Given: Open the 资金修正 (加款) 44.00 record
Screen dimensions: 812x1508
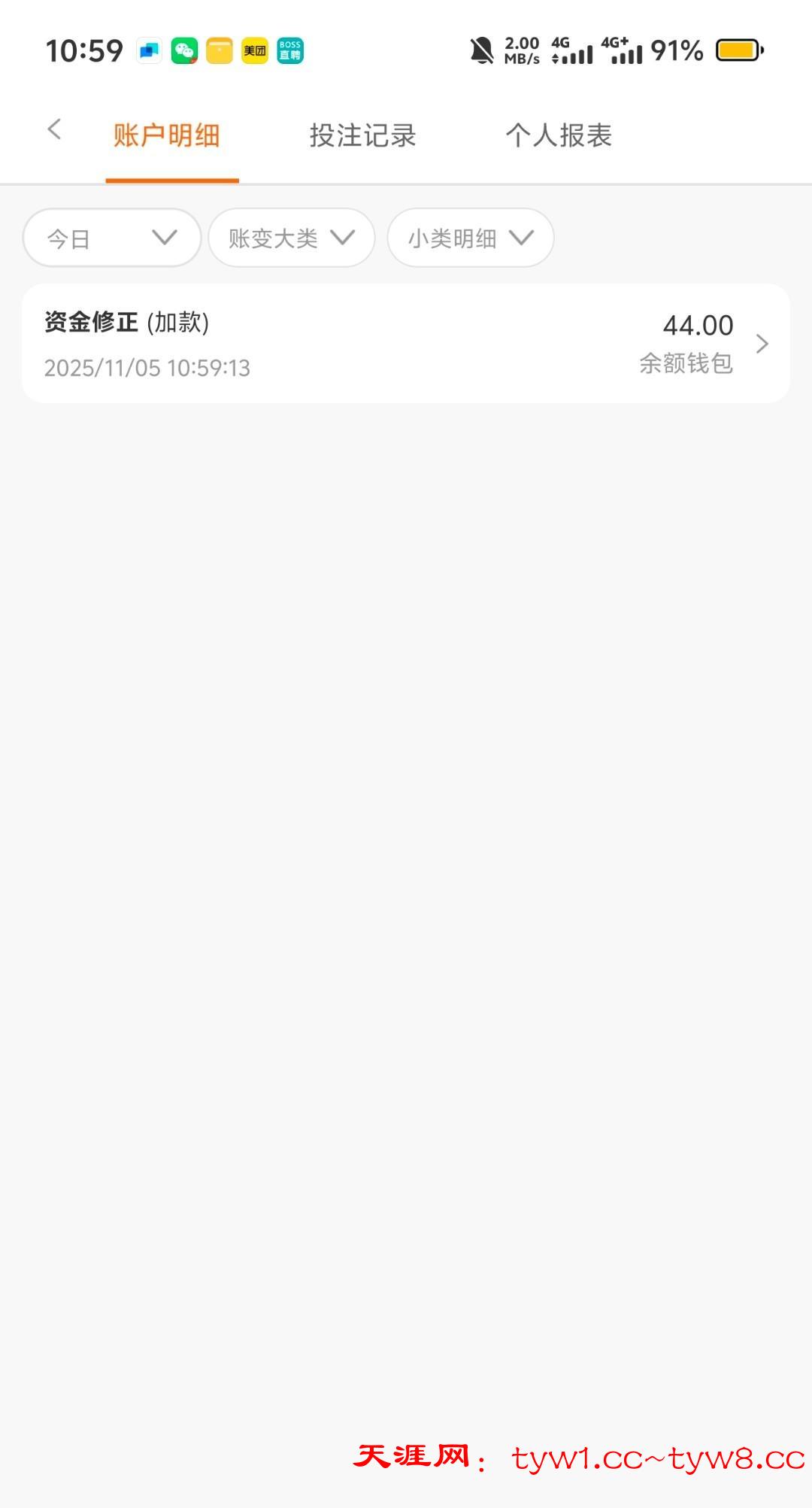Looking at the screenshot, I should click(x=406, y=344).
